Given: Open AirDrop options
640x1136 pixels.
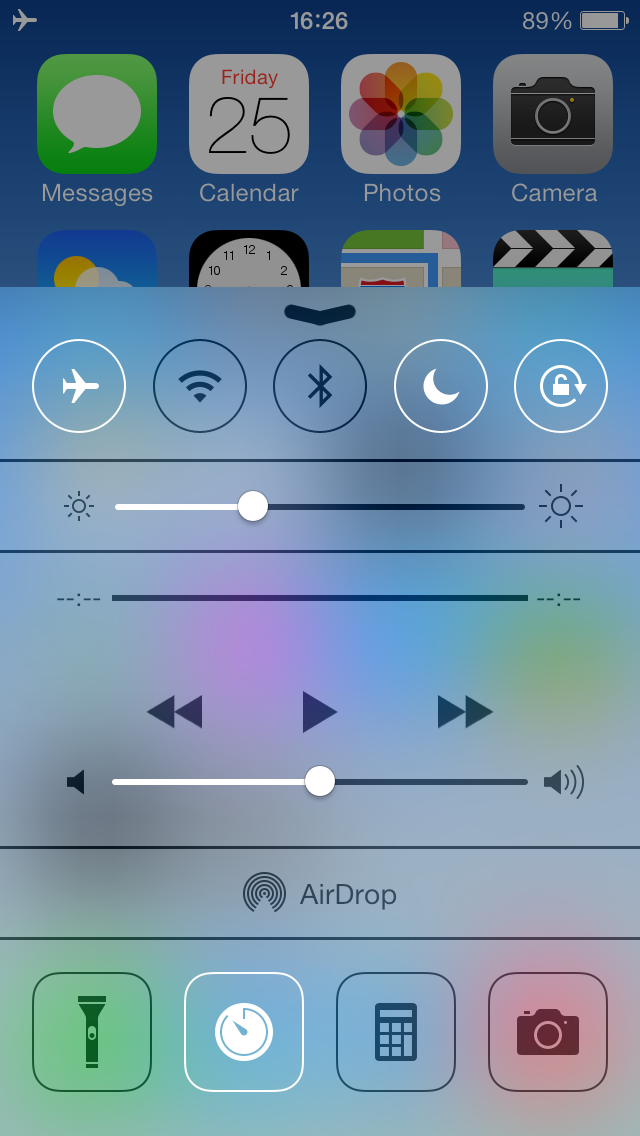Looking at the screenshot, I should (x=320, y=893).
